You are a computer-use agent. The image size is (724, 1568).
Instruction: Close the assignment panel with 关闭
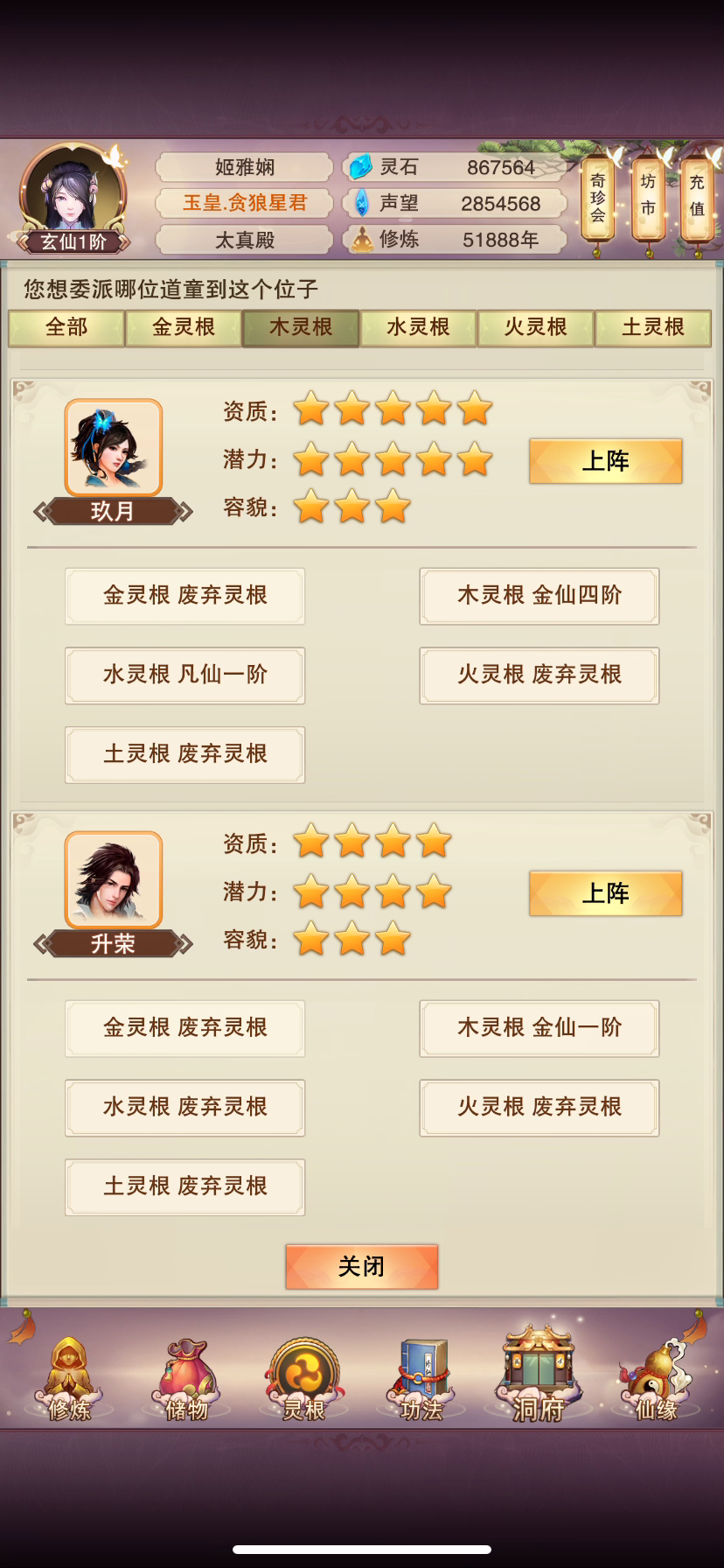pos(361,1266)
